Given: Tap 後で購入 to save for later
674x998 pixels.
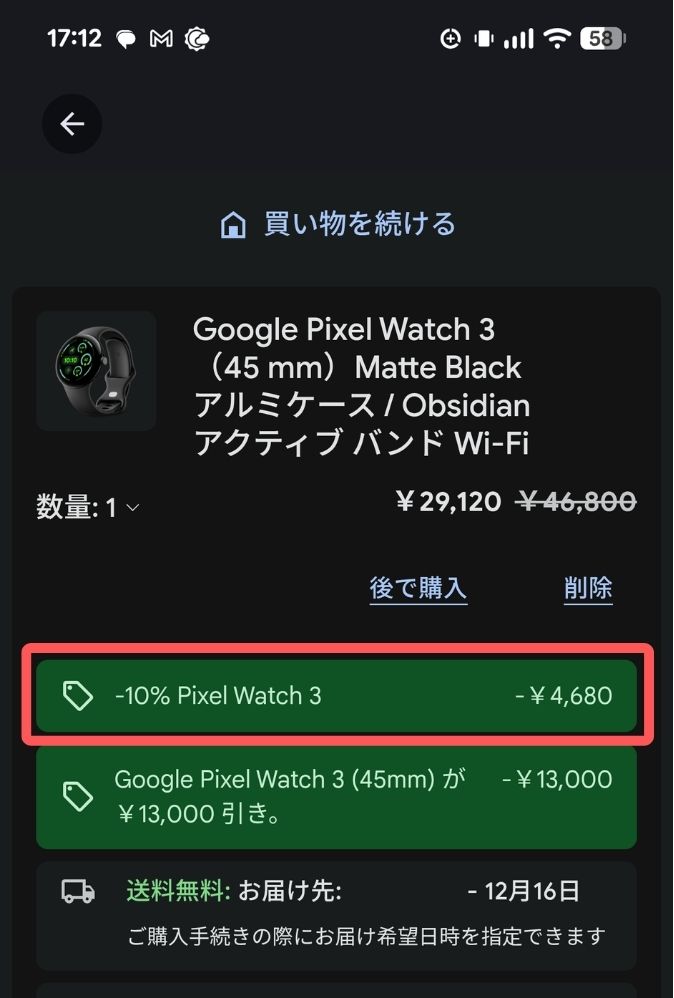Looking at the screenshot, I should [418, 588].
